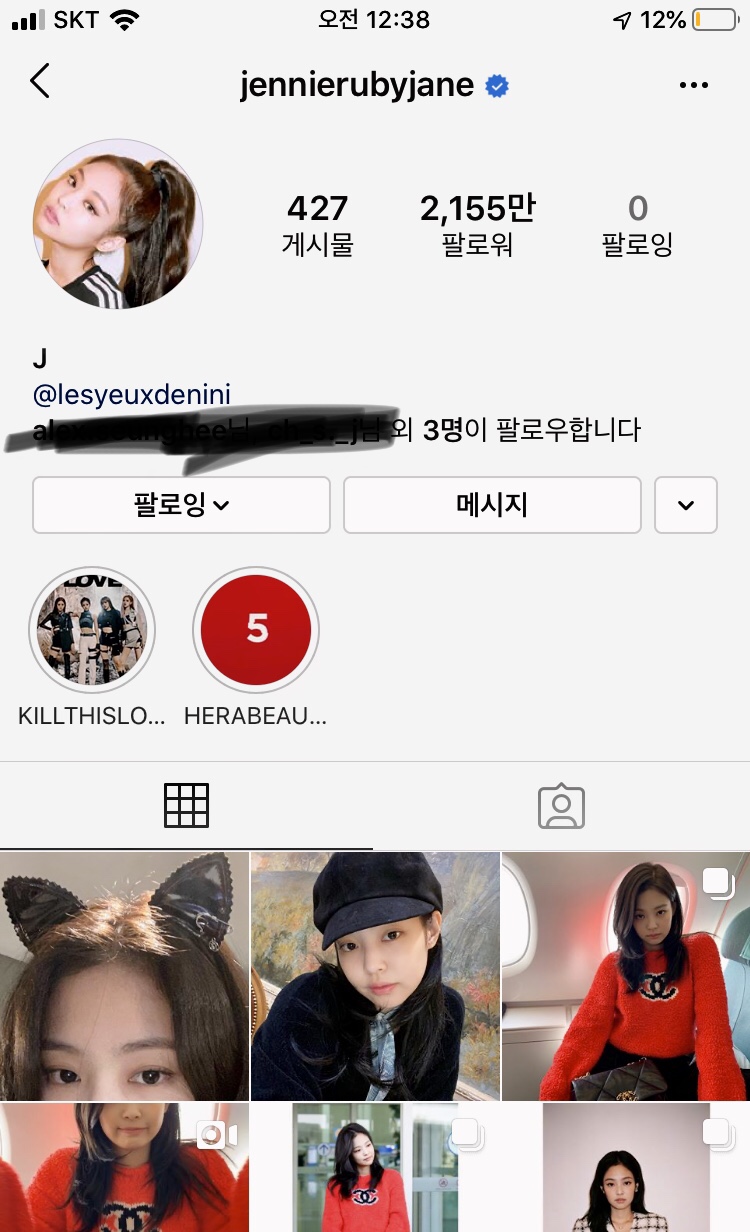750x1232 pixels.
Task: Open the post with black cat ears
Action: [x=124, y=976]
